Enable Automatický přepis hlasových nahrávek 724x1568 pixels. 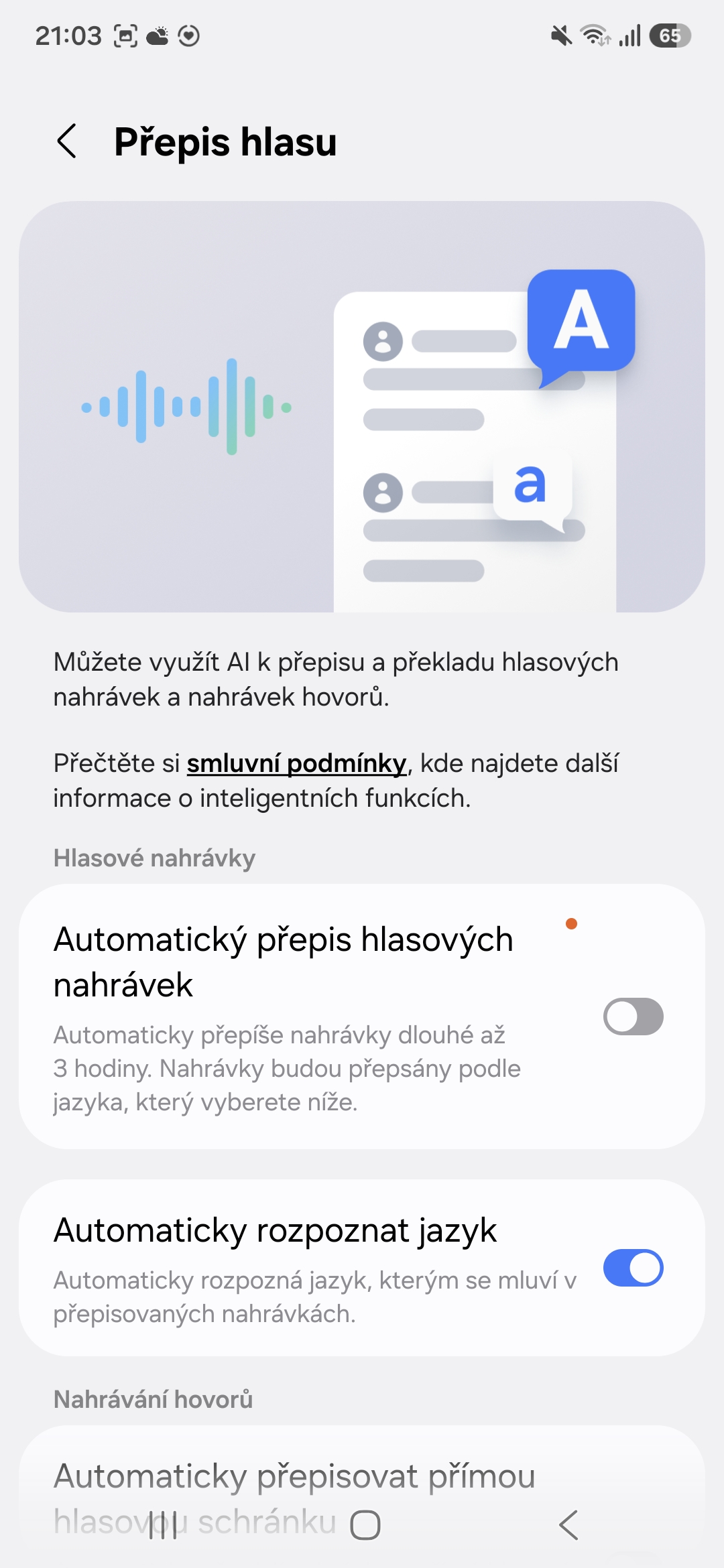click(633, 1017)
